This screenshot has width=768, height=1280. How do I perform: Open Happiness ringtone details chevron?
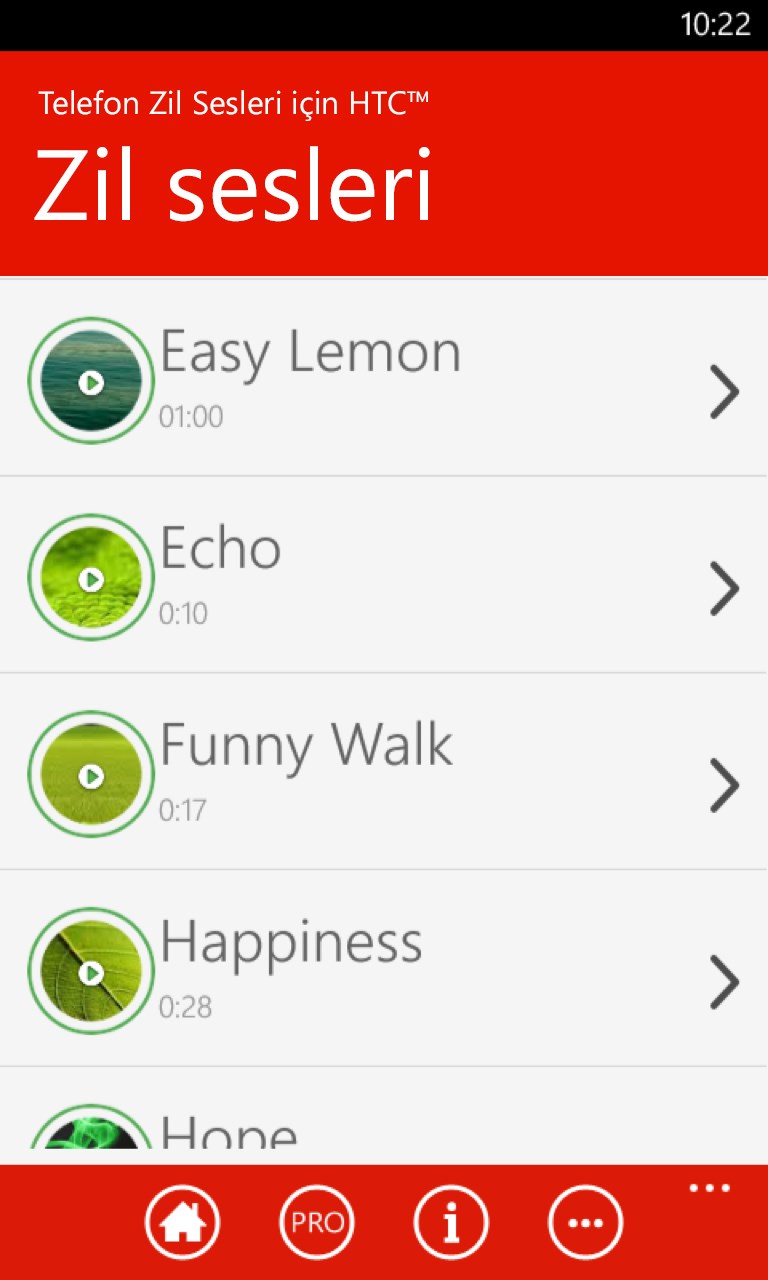(724, 982)
